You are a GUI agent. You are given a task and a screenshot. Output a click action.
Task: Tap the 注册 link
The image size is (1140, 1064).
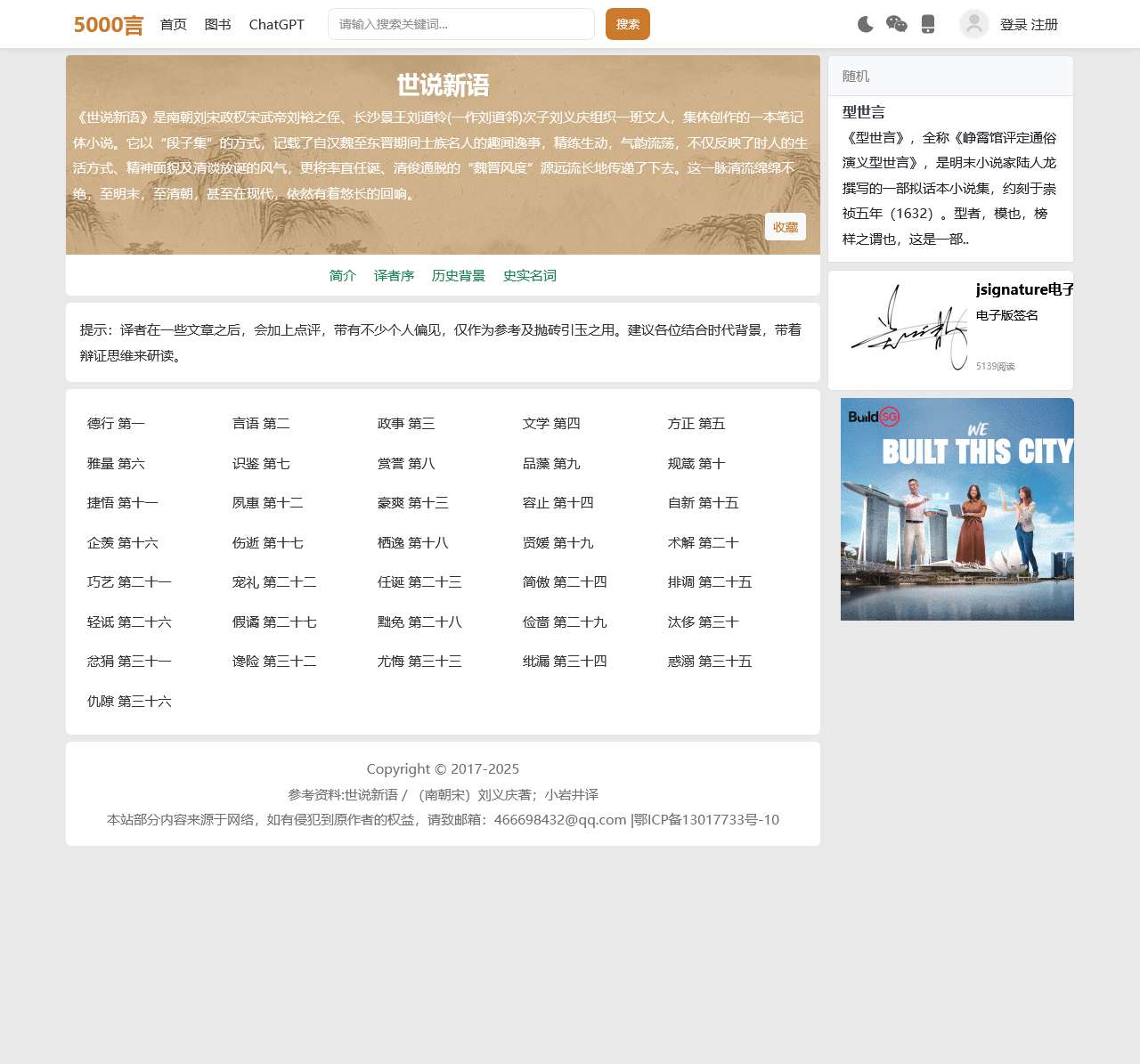pyautogui.click(x=1045, y=24)
